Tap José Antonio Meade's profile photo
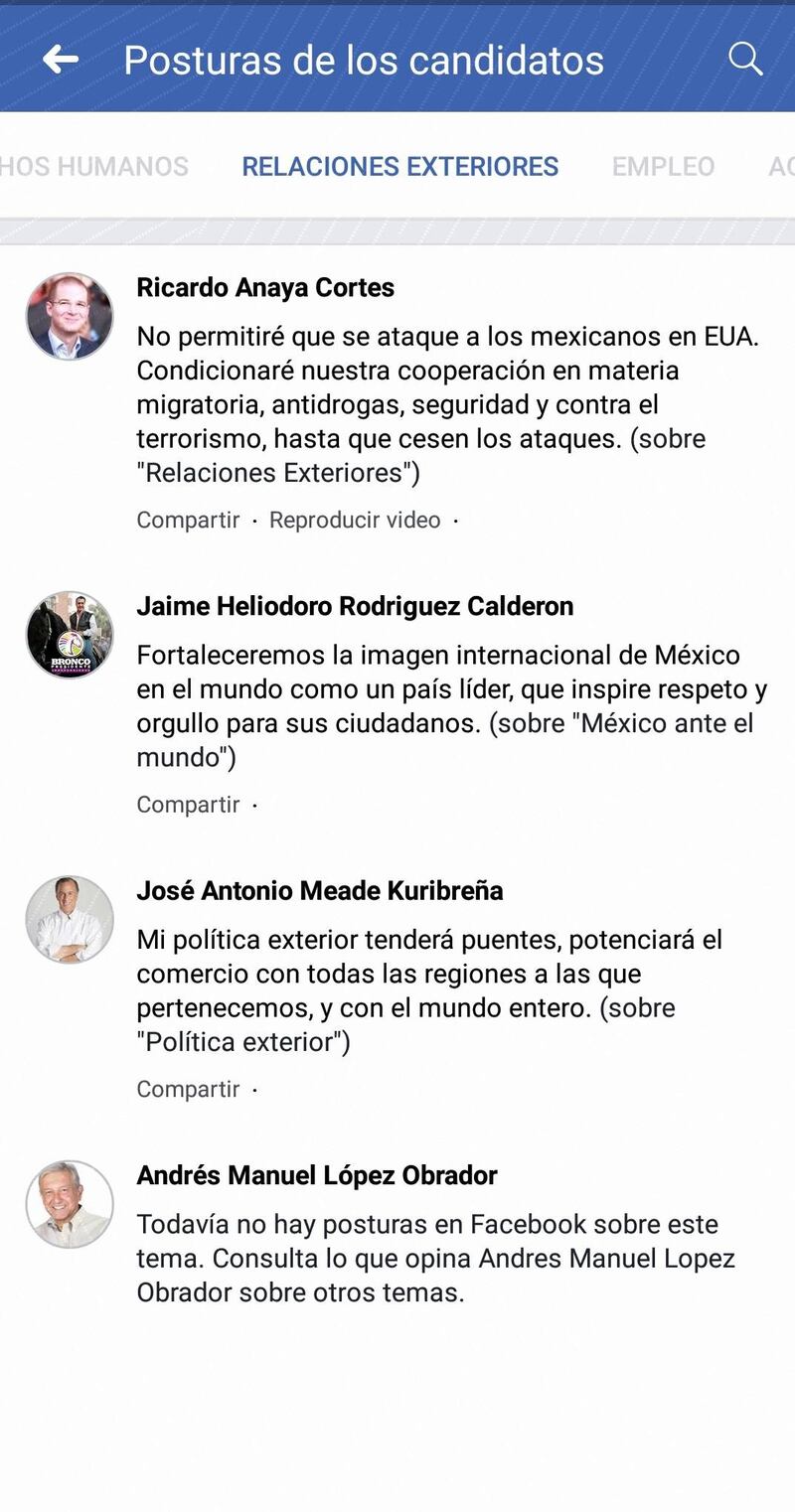 (70, 919)
